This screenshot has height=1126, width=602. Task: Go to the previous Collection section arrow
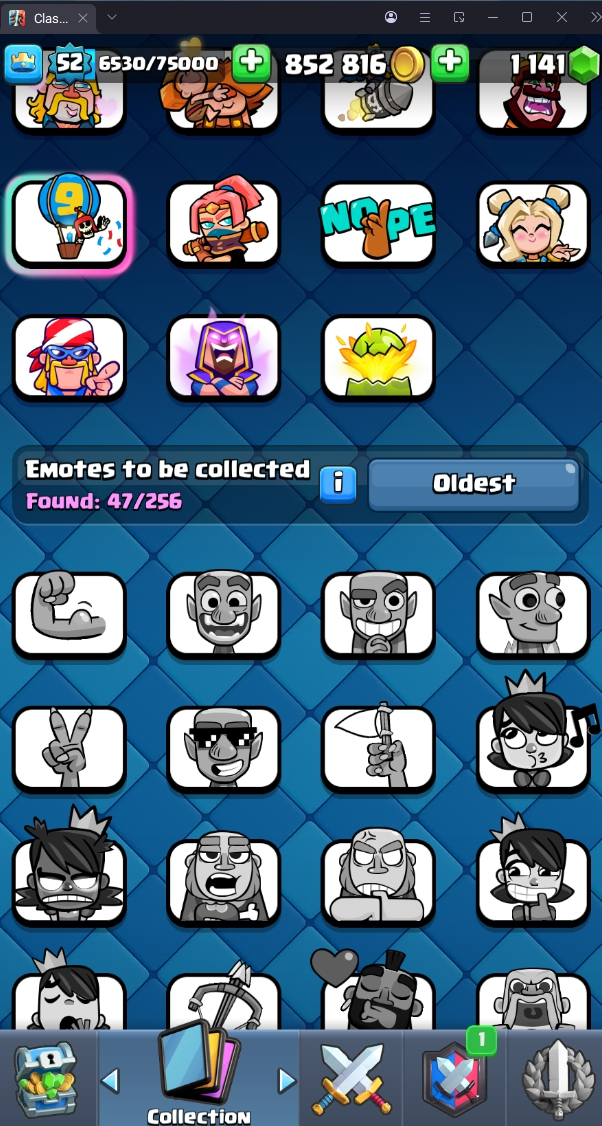pos(111,1080)
